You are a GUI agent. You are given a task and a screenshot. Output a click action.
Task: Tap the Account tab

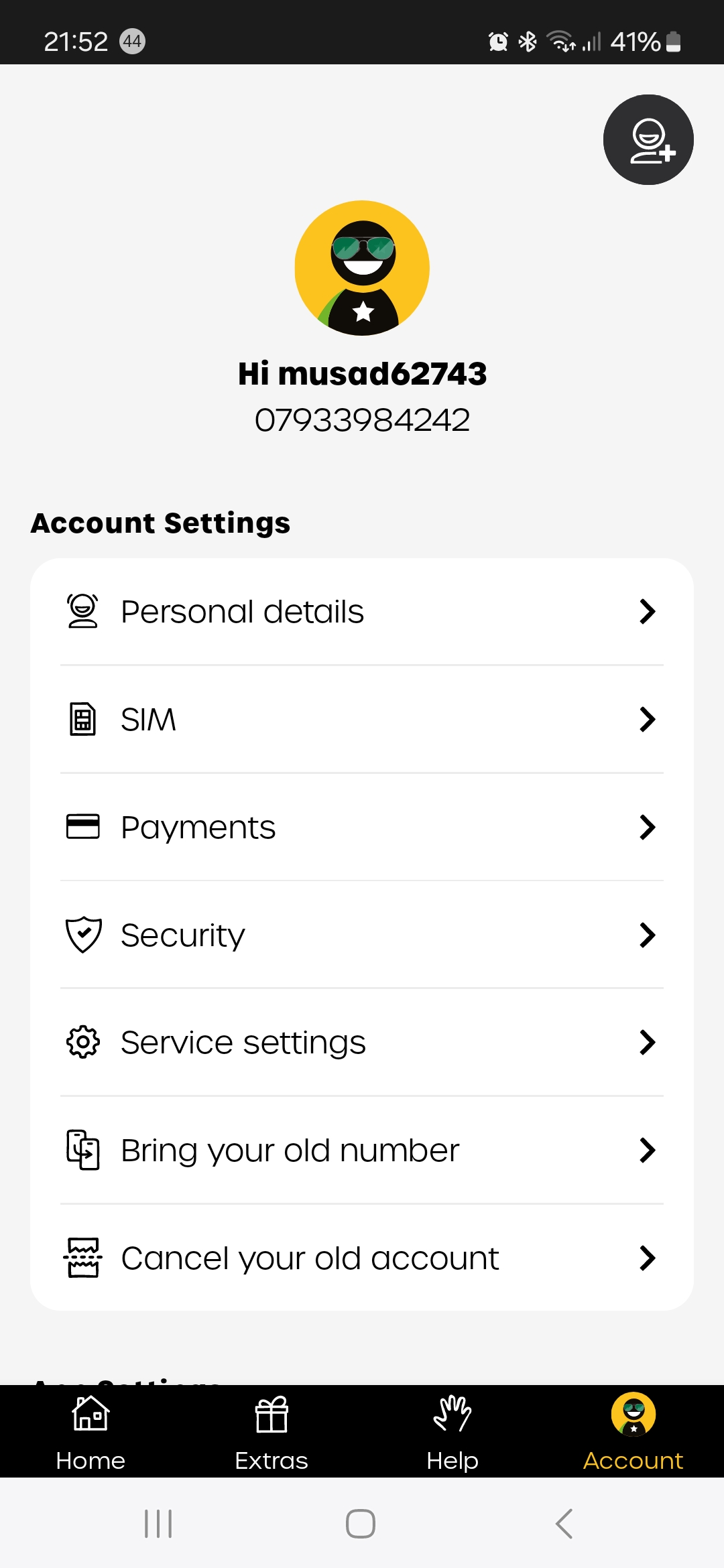(x=633, y=1433)
